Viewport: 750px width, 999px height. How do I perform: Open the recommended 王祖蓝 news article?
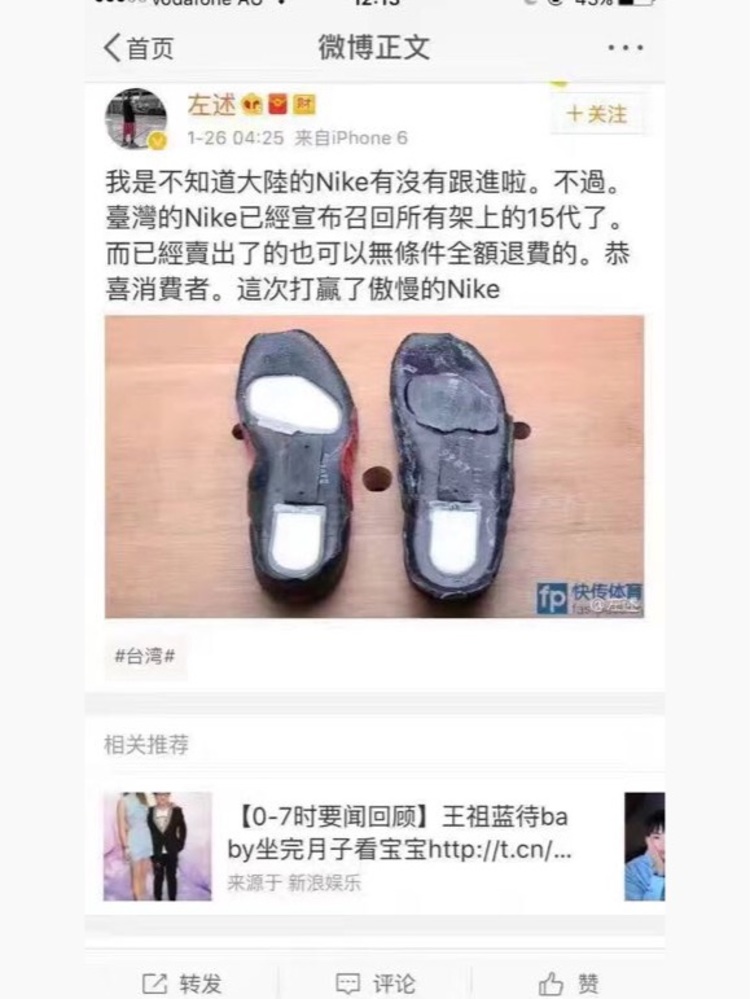coord(400,833)
